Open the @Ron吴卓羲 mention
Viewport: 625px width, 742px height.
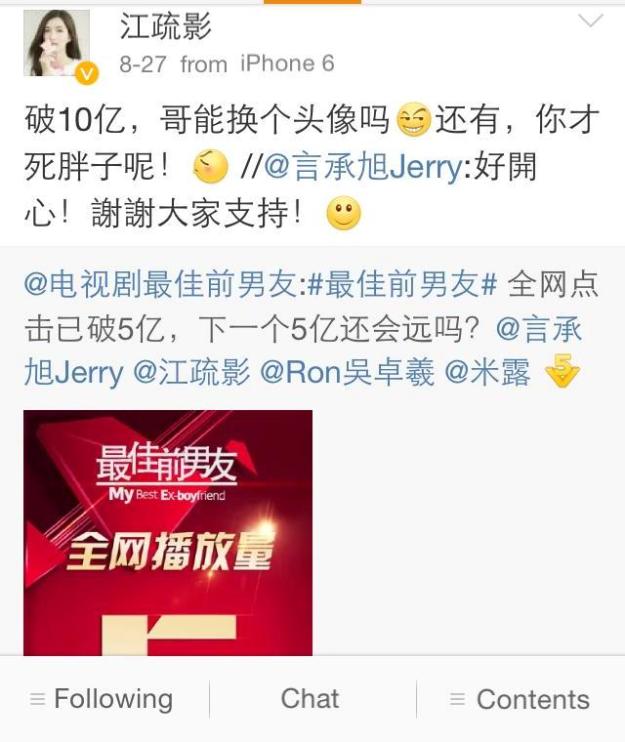point(347,374)
